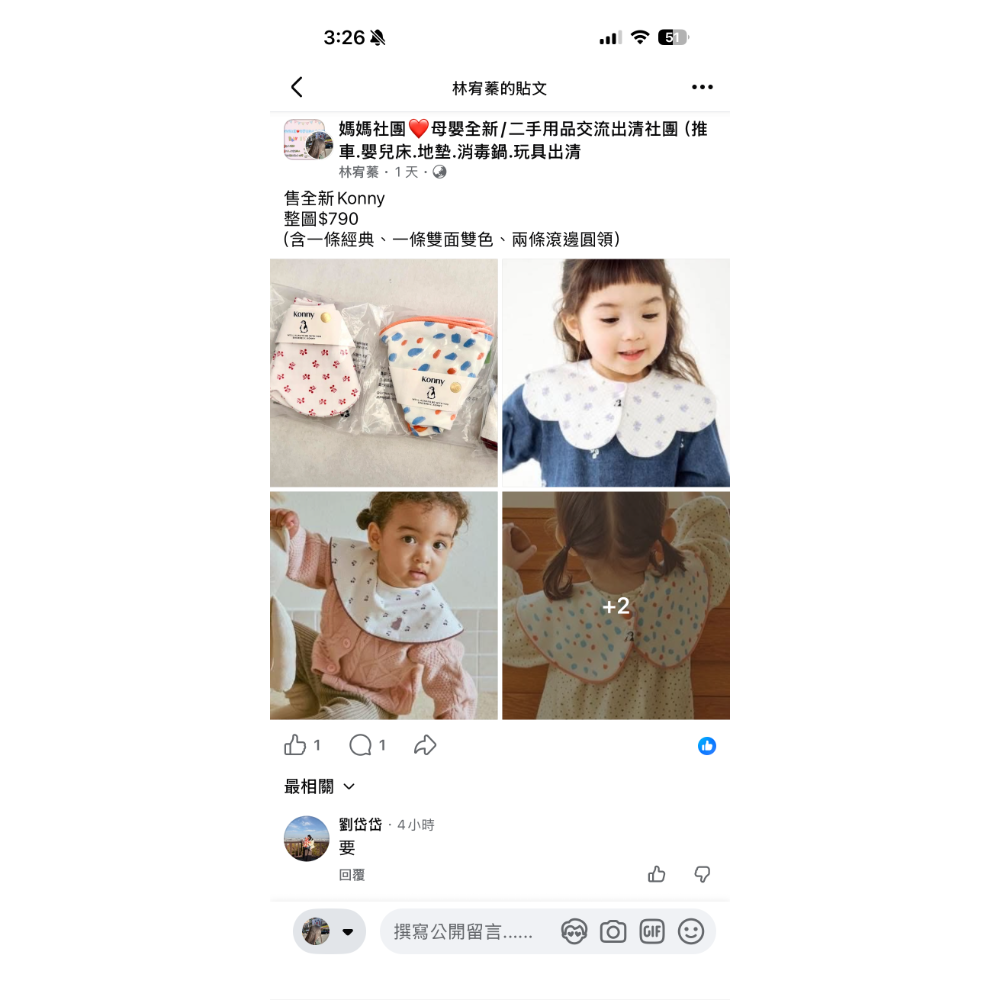Dislike 劉岱岱's comment with thumbs-down
Image resolution: width=1000 pixels, height=1000 pixels.
[x=702, y=874]
